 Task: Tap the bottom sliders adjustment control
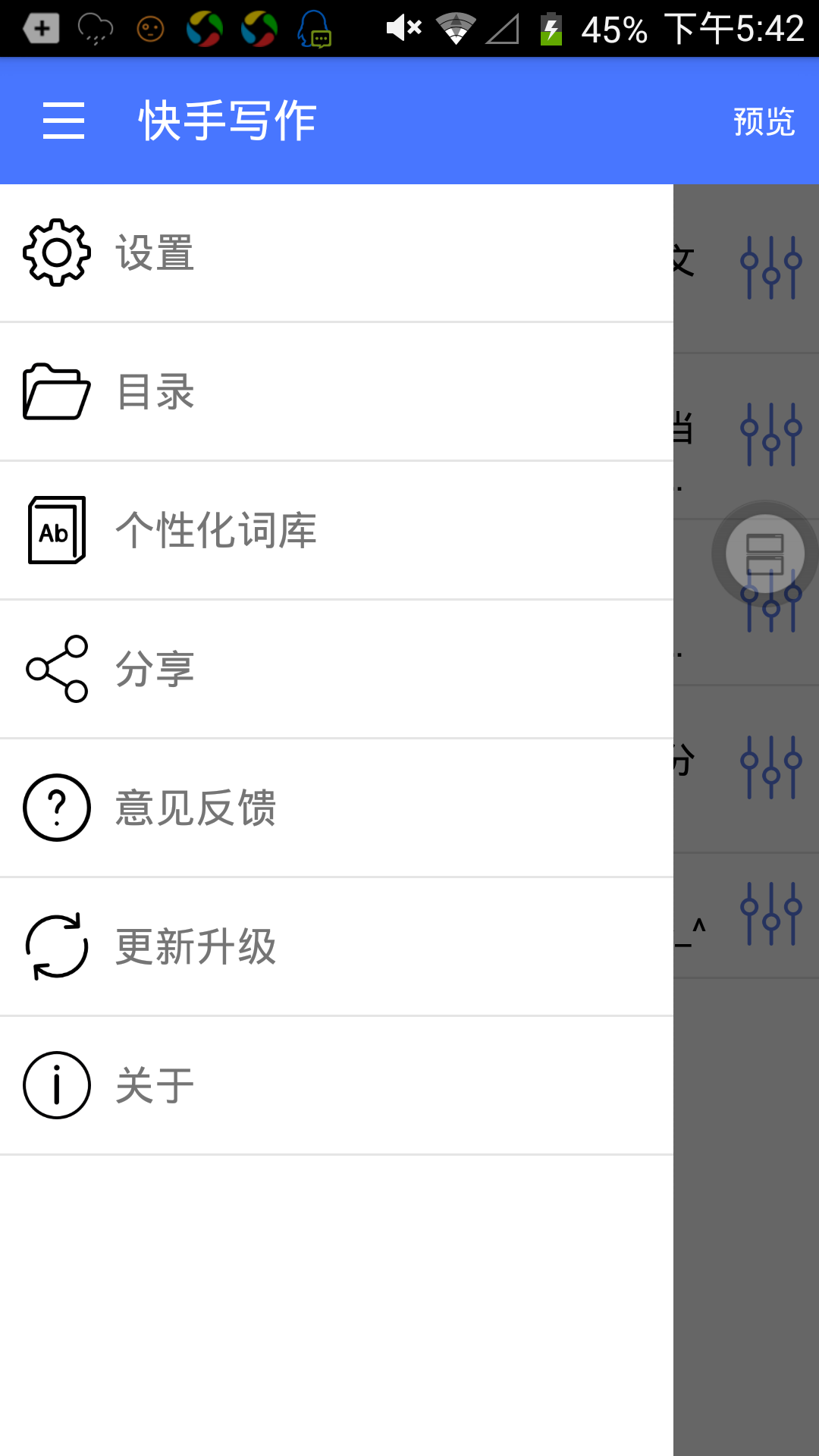click(770, 912)
